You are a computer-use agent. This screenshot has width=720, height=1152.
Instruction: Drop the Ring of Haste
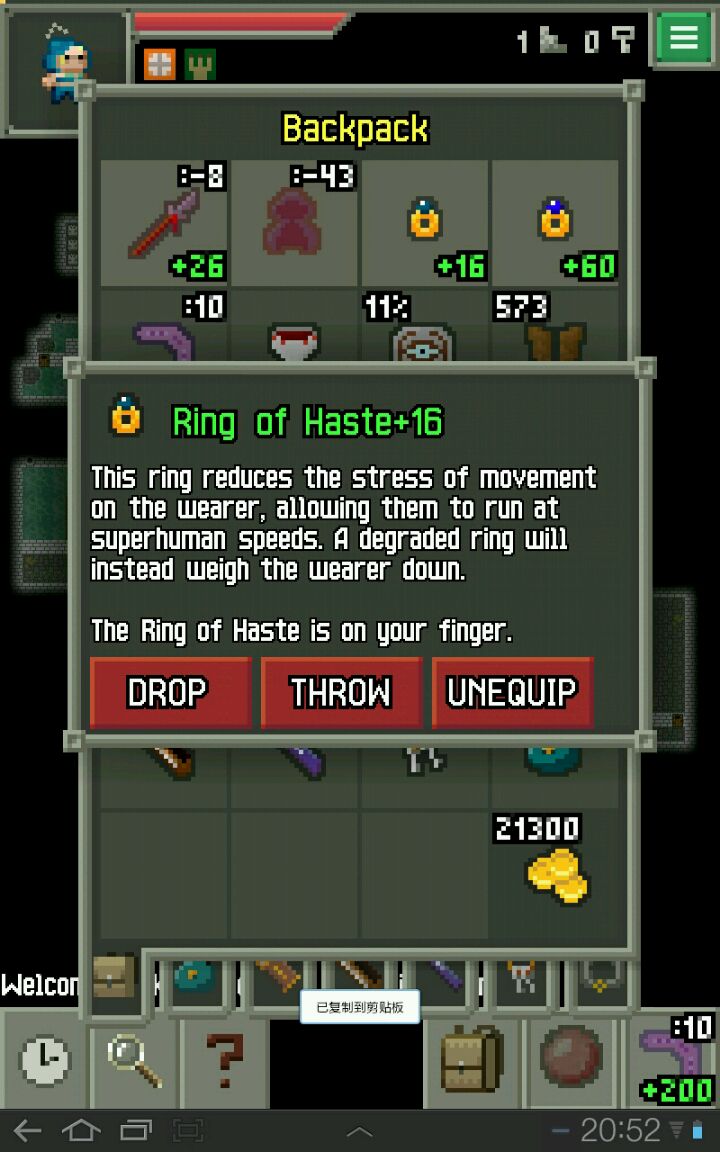point(169,692)
